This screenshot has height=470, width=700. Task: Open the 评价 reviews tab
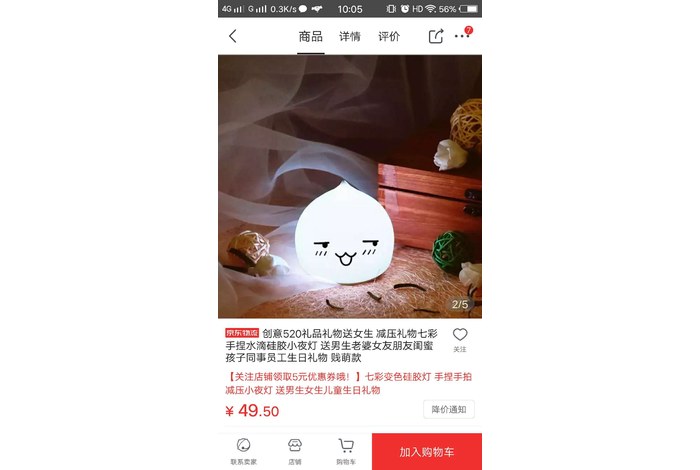(x=389, y=36)
